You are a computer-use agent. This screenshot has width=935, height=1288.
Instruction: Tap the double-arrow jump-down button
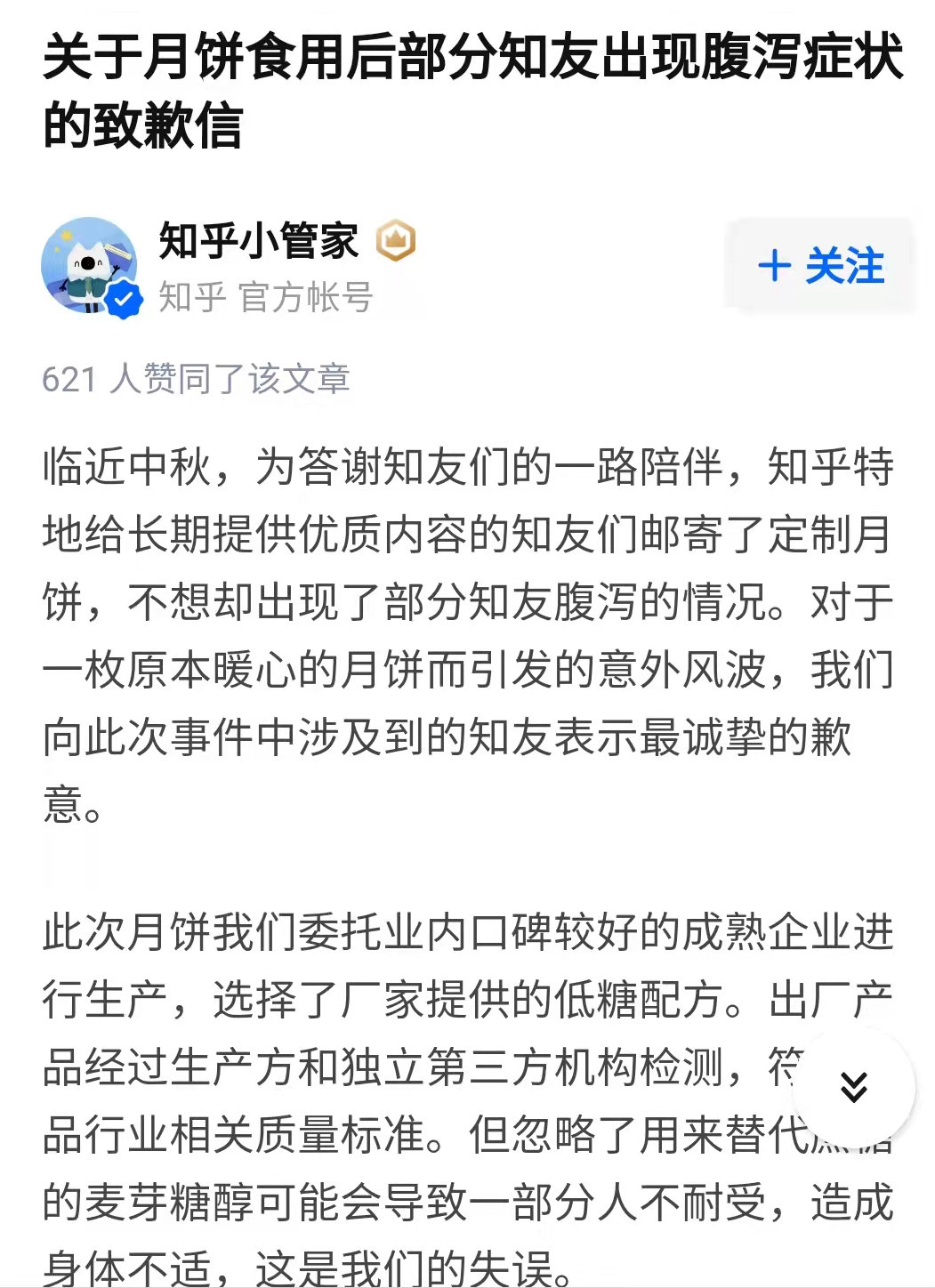coord(853,1087)
